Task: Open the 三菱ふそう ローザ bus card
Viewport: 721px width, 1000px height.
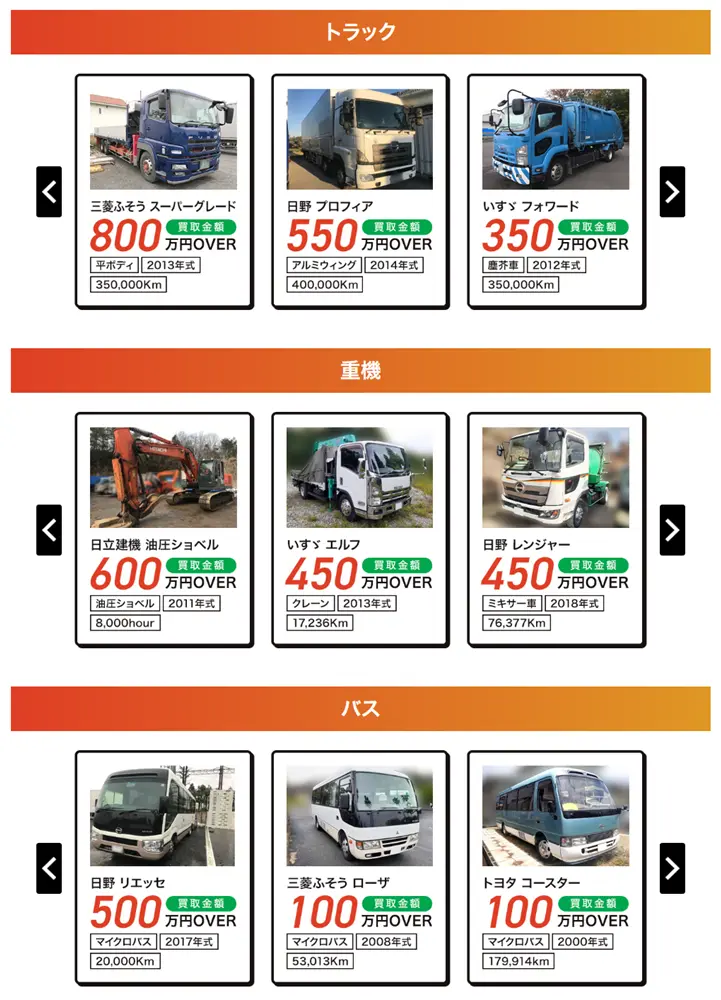Action: click(x=360, y=868)
